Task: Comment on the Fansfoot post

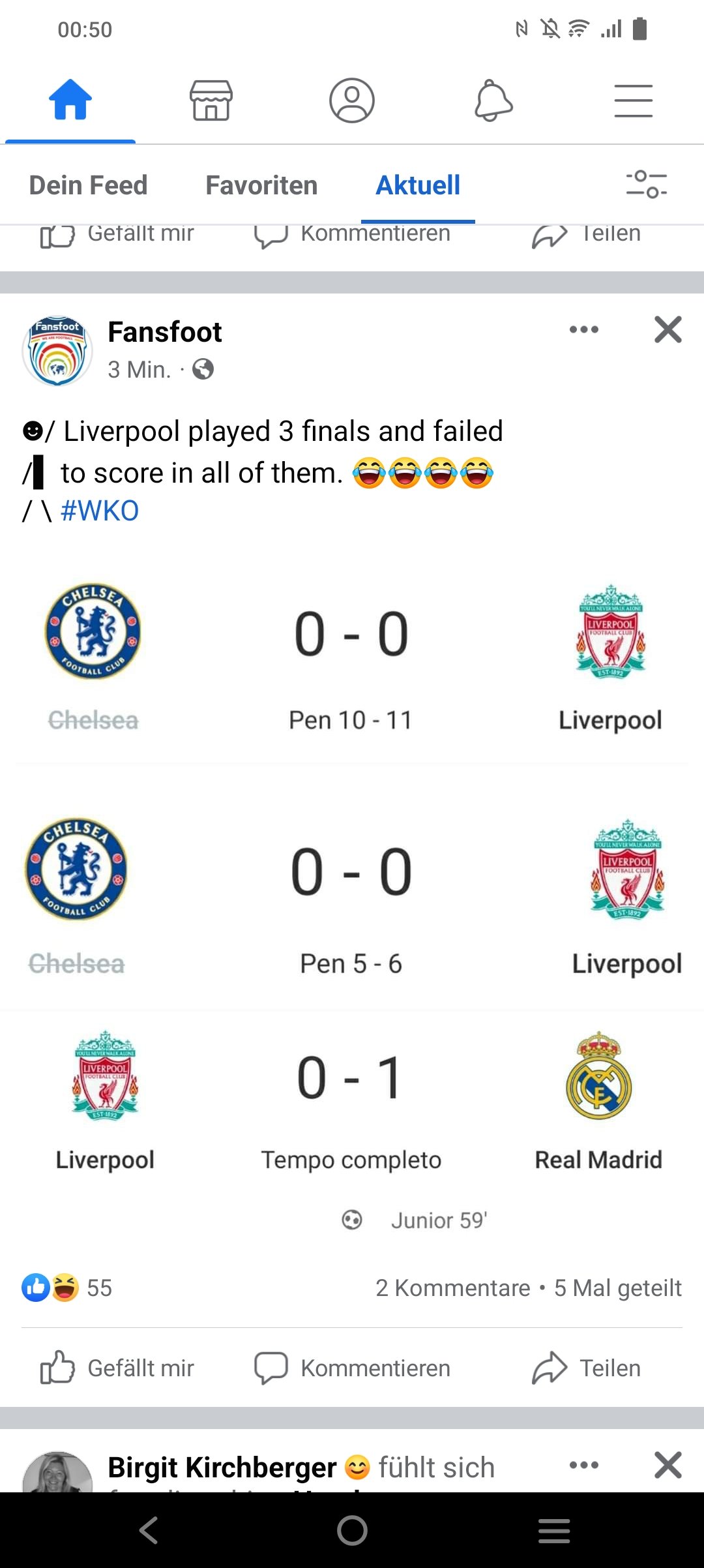Action: click(352, 1368)
